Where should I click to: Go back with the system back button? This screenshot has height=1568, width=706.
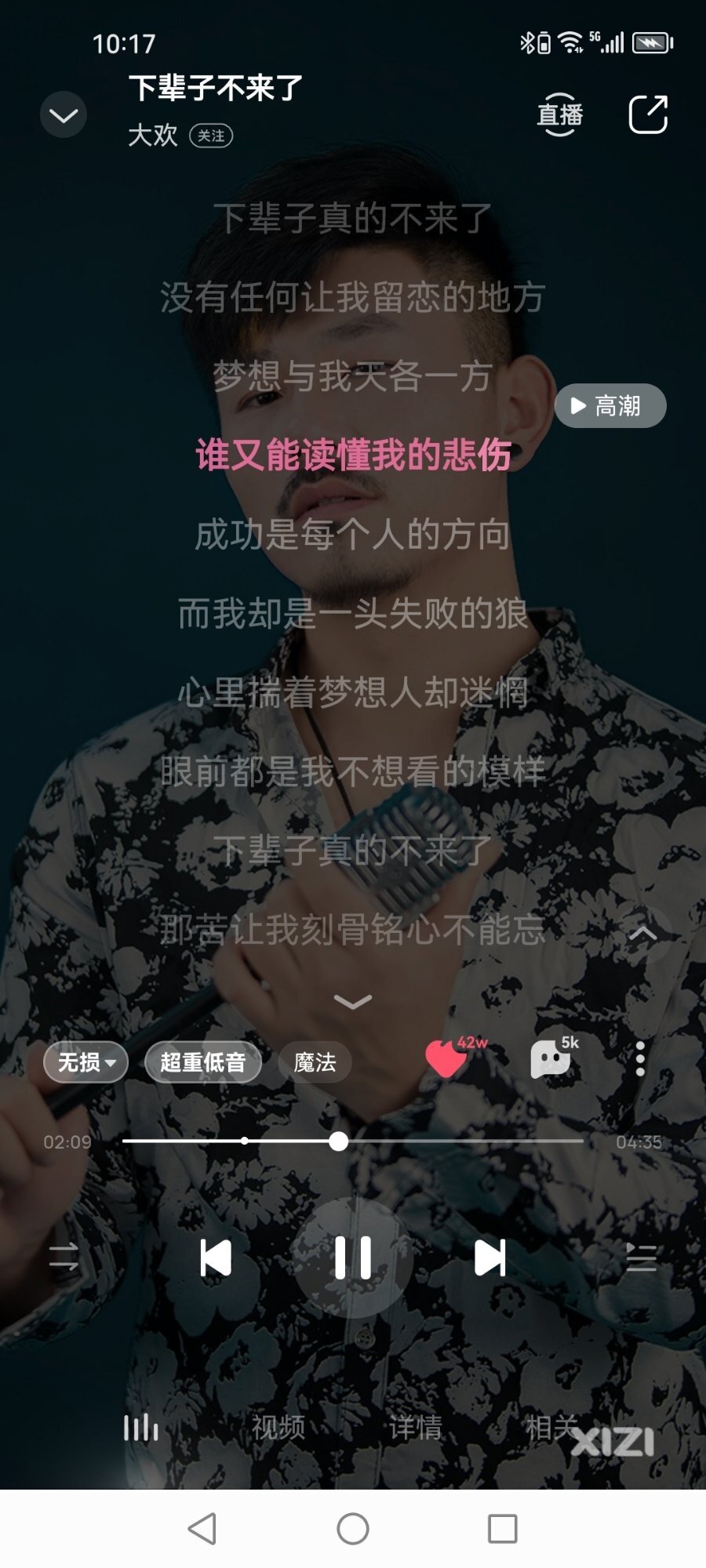(202, 1529)
